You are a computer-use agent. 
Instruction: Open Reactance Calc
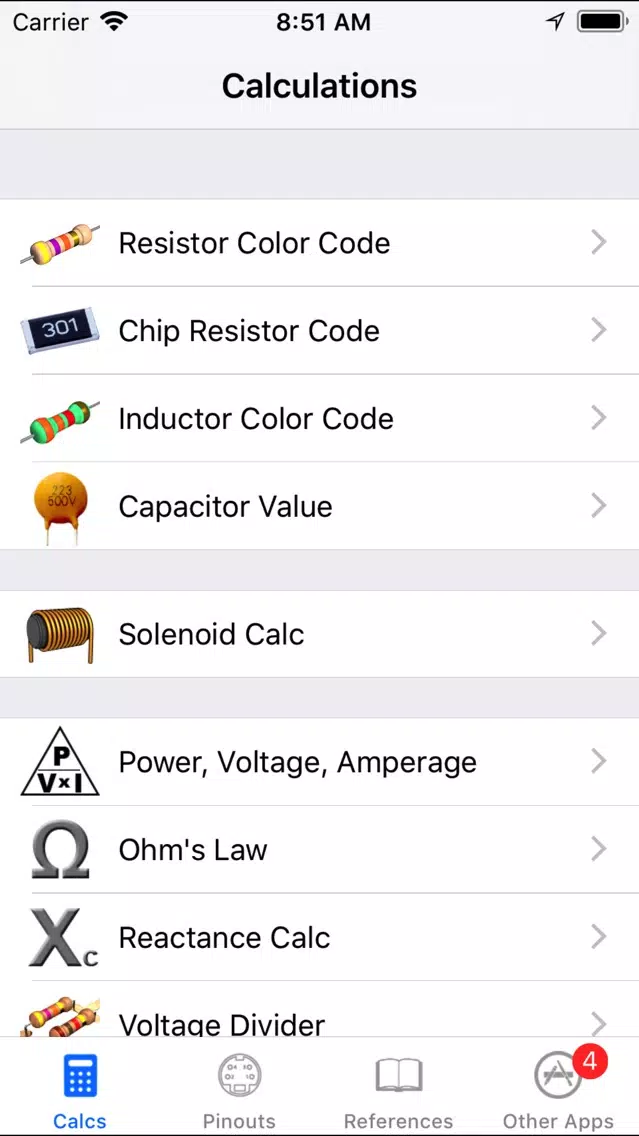(x=320, y=937)
